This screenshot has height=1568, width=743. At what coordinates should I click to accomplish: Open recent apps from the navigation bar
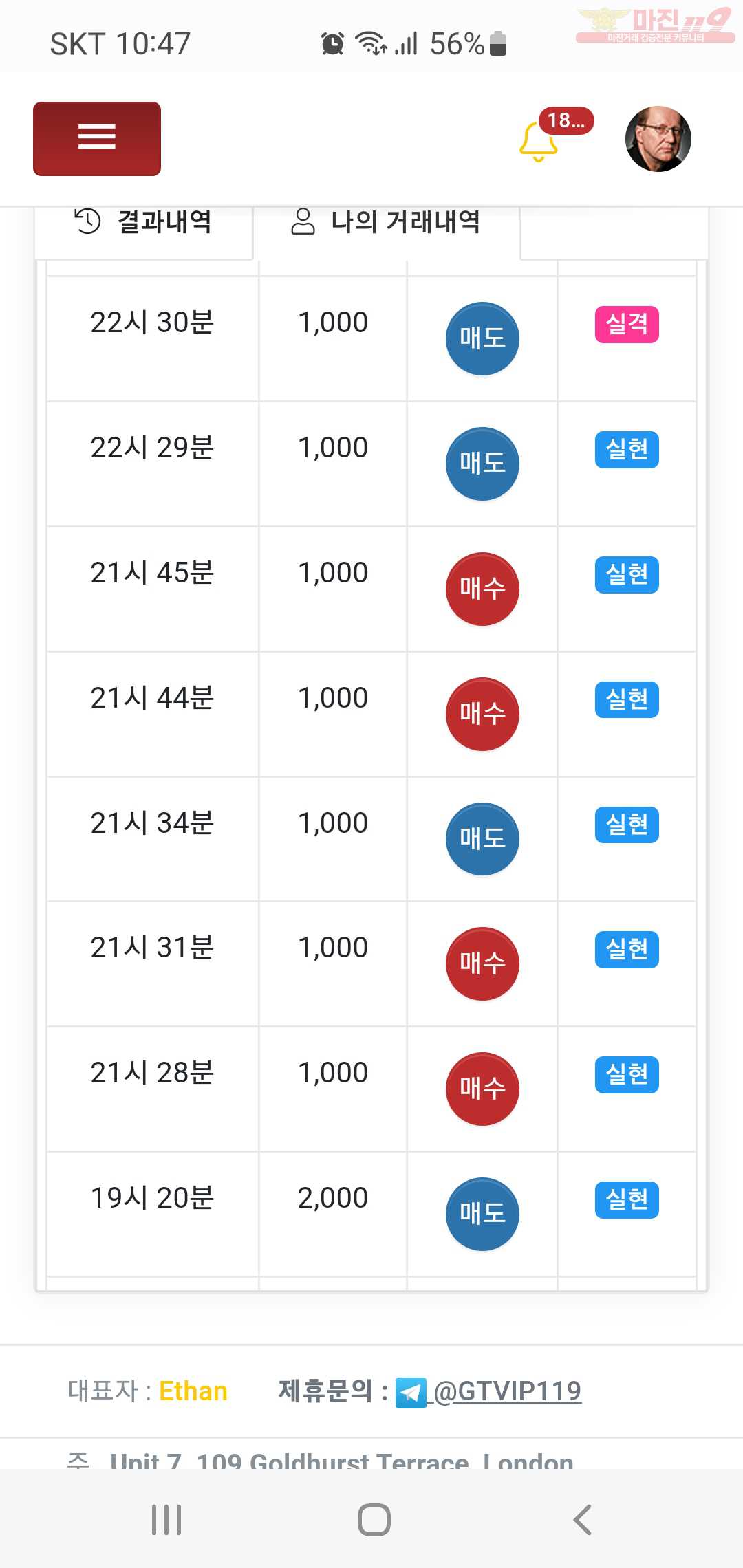[x=166, y=1519]
